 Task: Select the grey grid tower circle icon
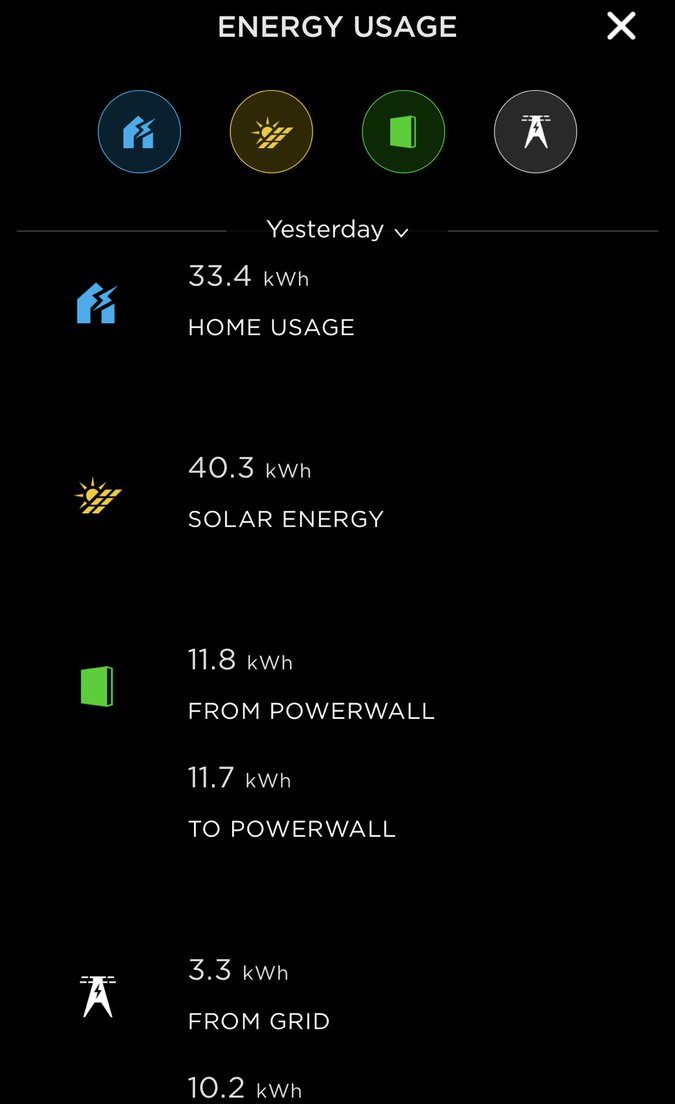(x=536, y=132)
